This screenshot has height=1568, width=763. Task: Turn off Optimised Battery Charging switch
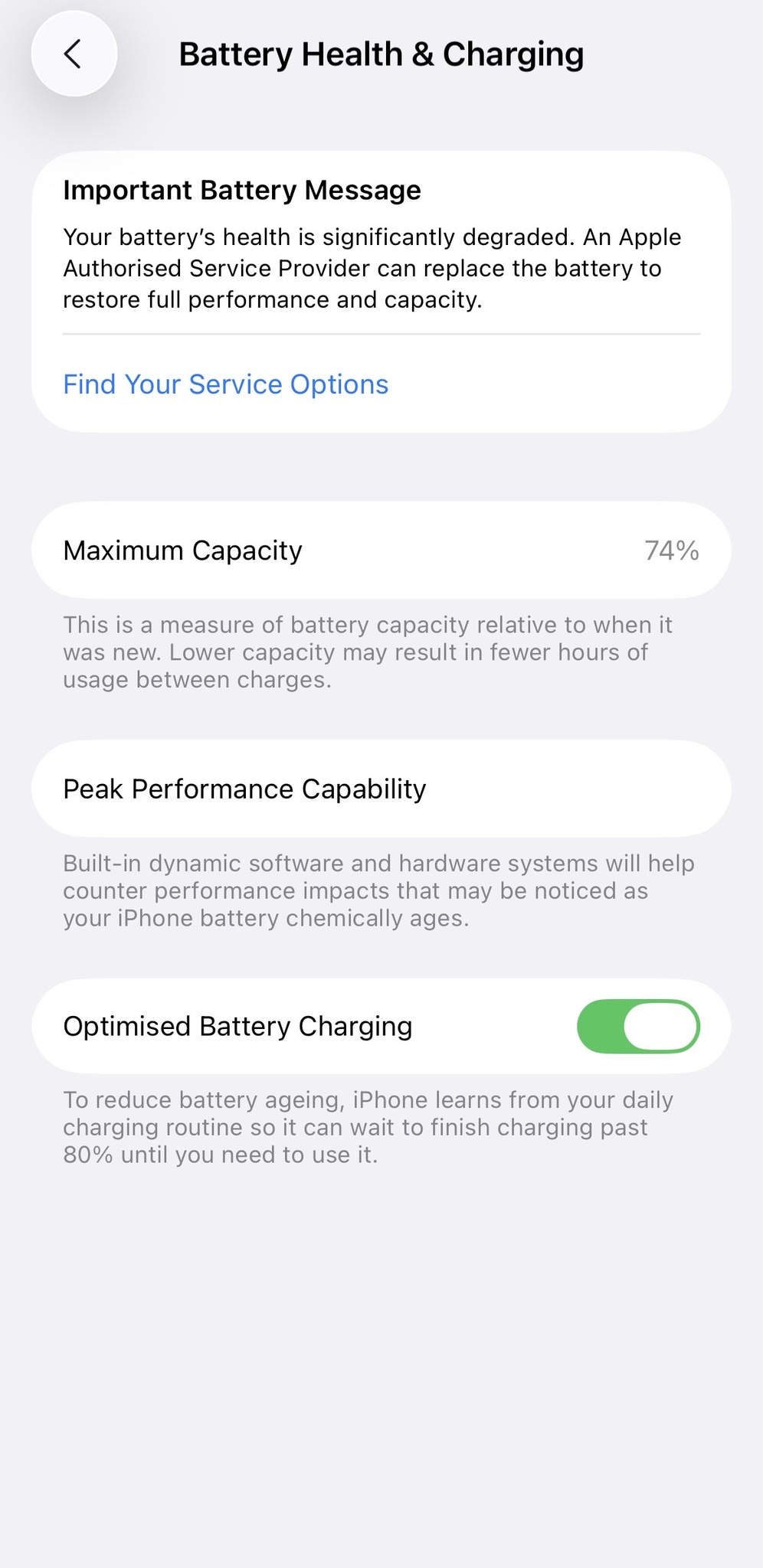tap(637, 1026)
